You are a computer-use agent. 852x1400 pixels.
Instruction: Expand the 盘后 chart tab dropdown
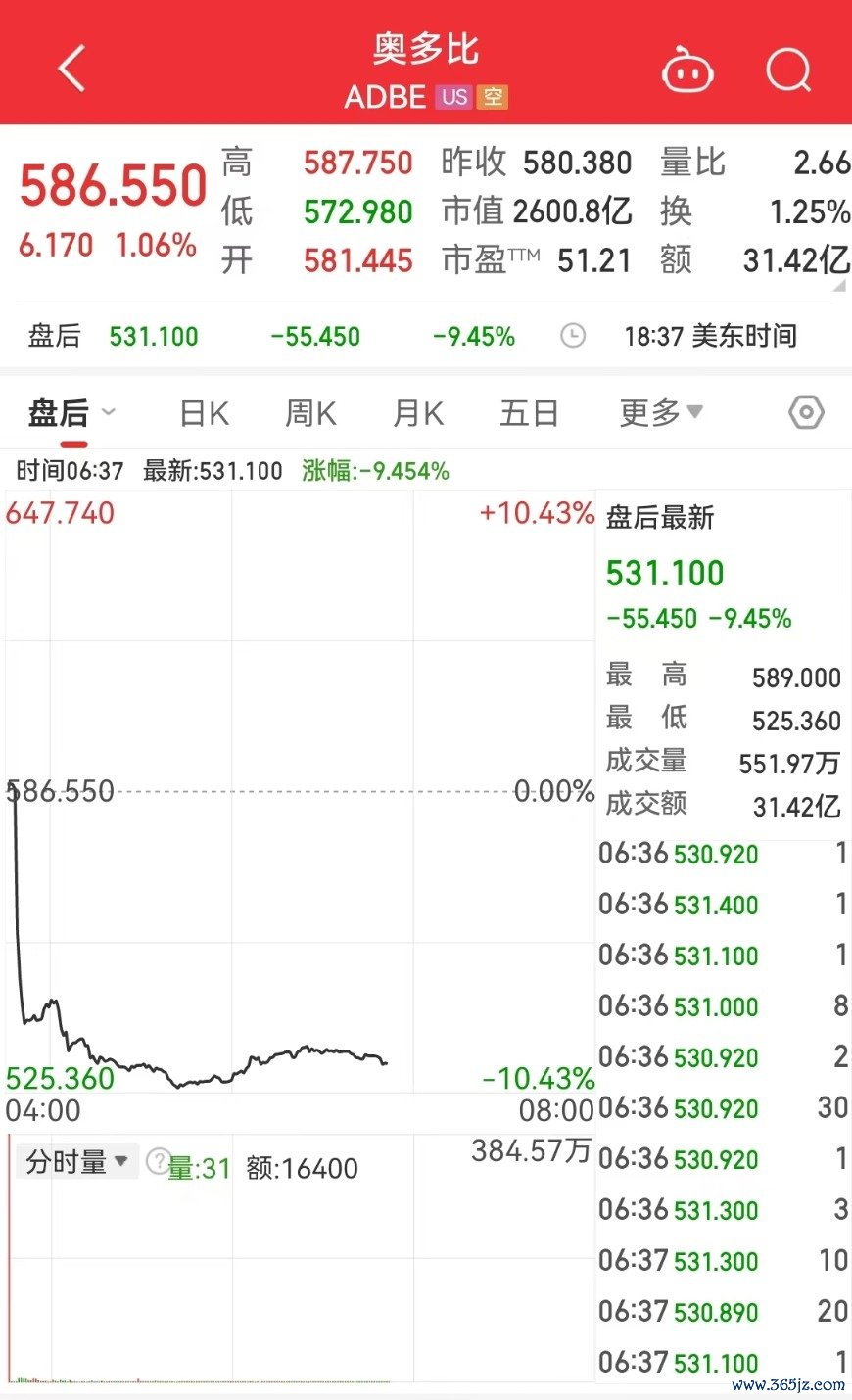pyautogui.click(x=71, y=413)
